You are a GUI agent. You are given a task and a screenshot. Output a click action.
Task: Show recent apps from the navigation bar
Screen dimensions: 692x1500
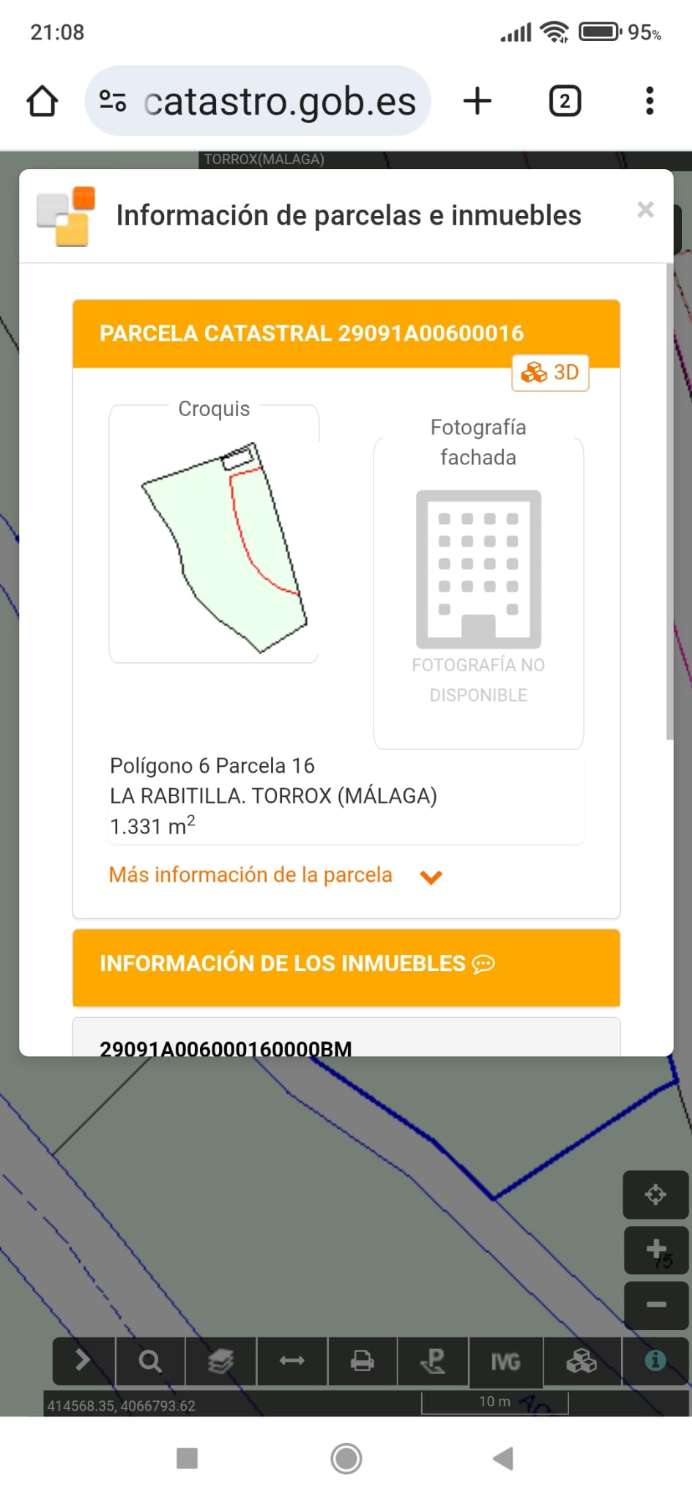[187, 1459]
